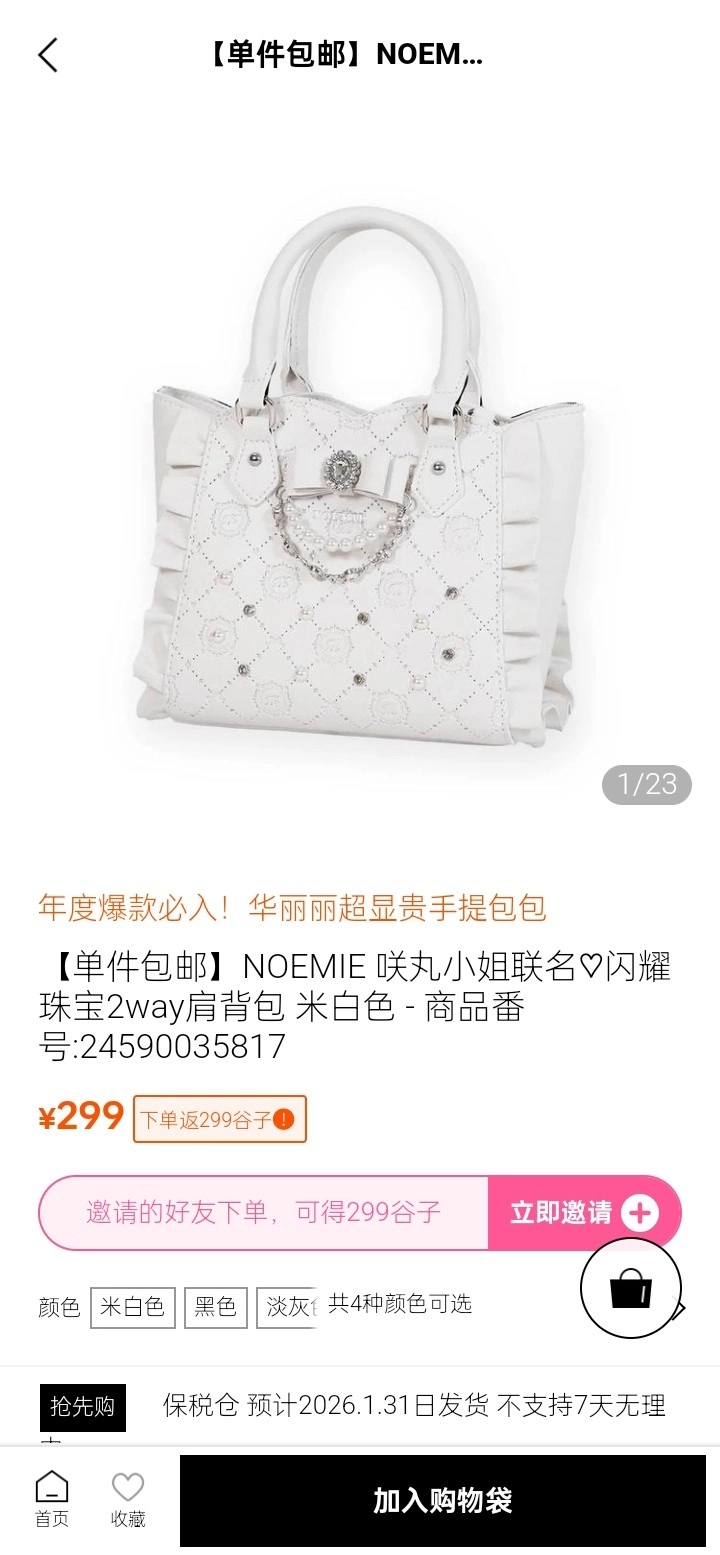
Task: Select the 淡灰色 color option
Action: coord(290,1306)
